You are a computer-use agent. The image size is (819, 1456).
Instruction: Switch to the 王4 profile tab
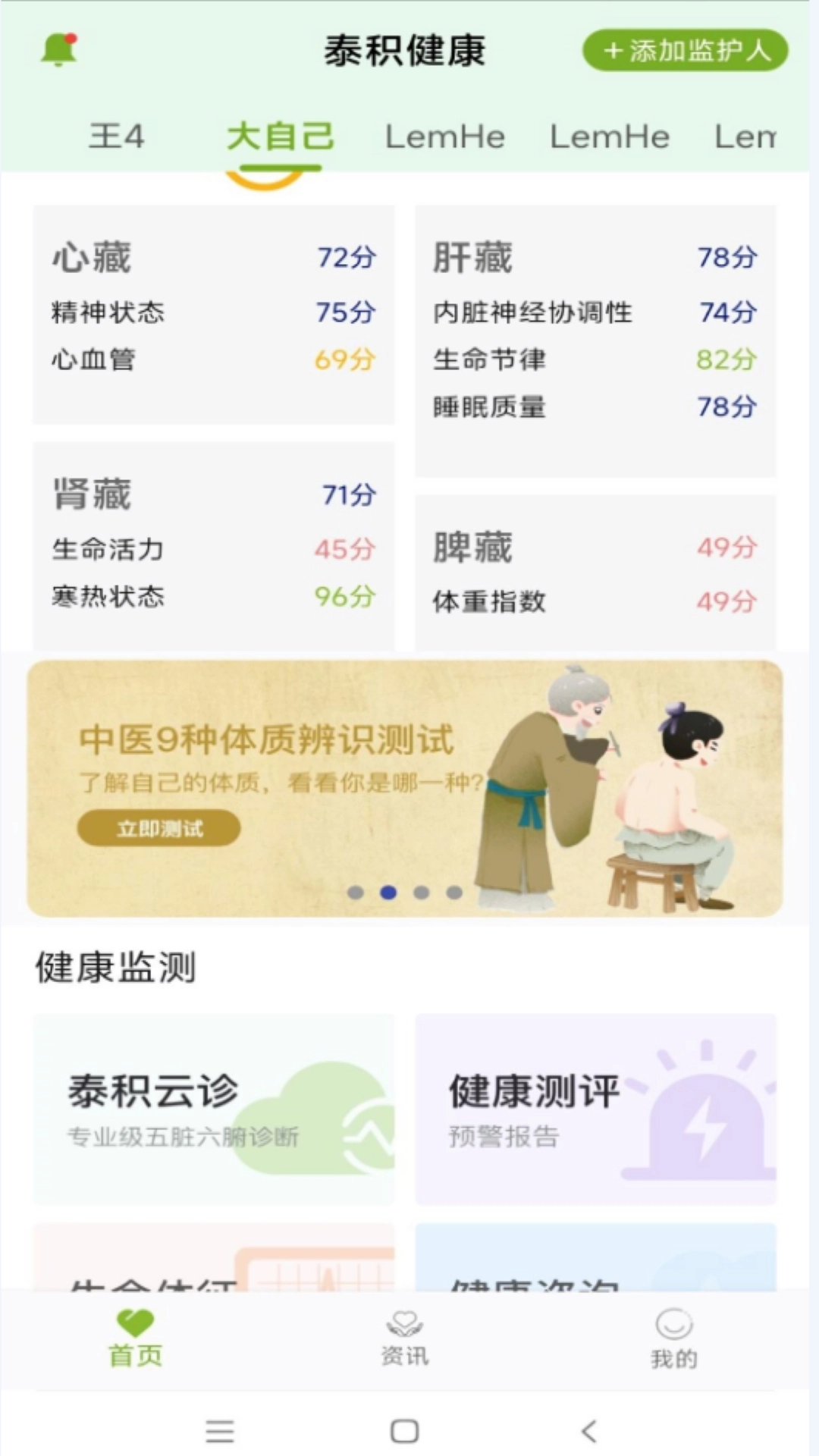118,136
